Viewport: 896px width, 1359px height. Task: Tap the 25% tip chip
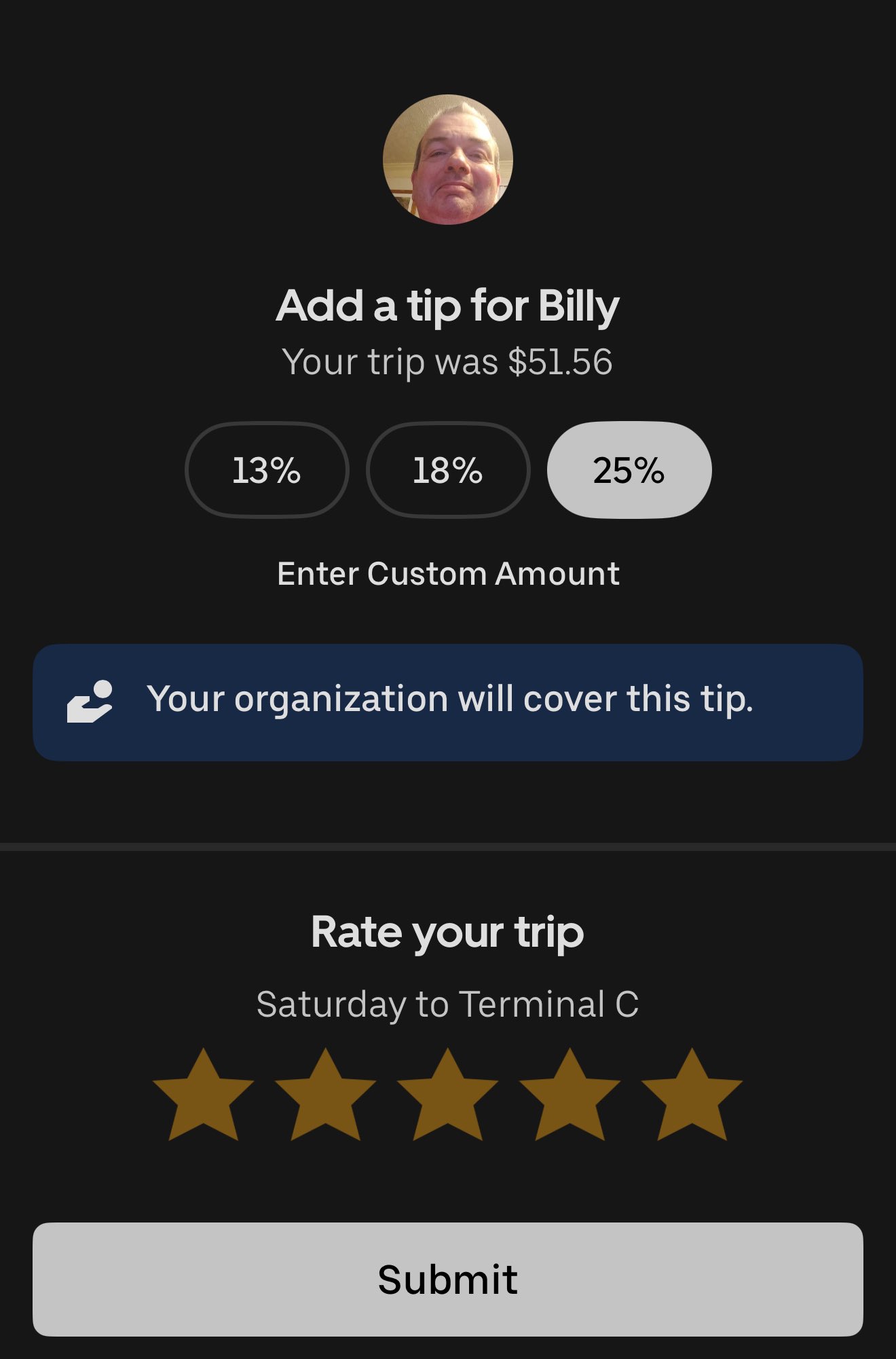click(629, 470)
